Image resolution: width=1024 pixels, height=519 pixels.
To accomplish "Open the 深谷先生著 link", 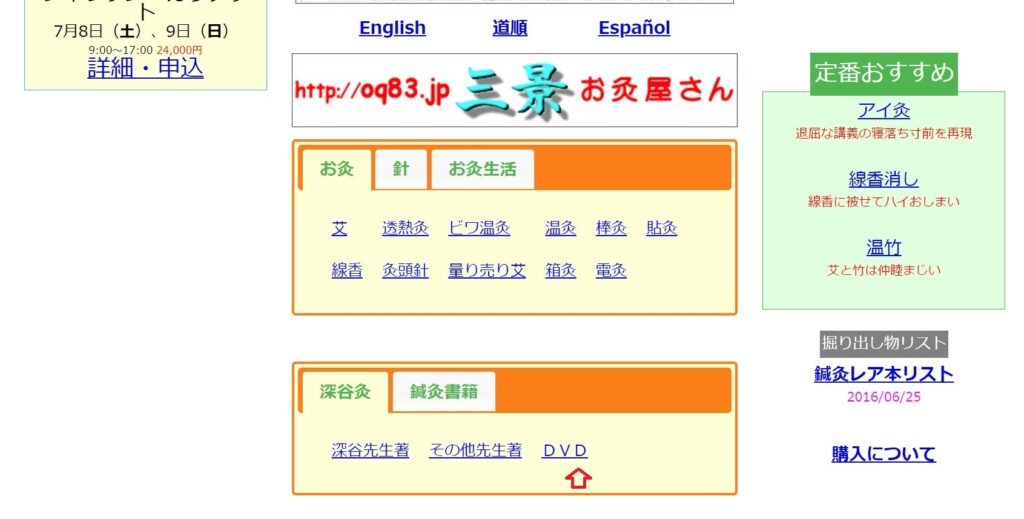I will click(x=370, y=450).
